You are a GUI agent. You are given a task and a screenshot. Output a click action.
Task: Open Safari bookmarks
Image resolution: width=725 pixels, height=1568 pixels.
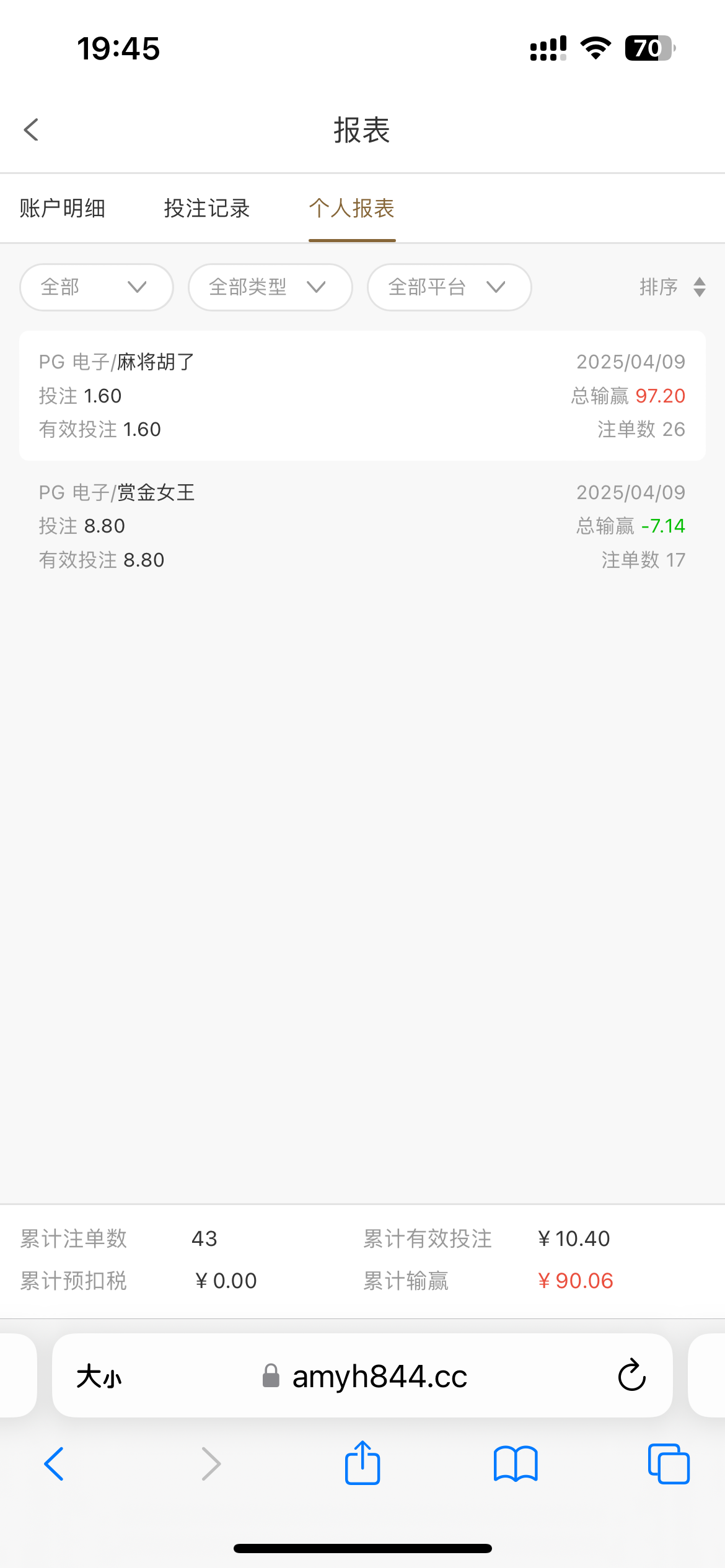516,1464
